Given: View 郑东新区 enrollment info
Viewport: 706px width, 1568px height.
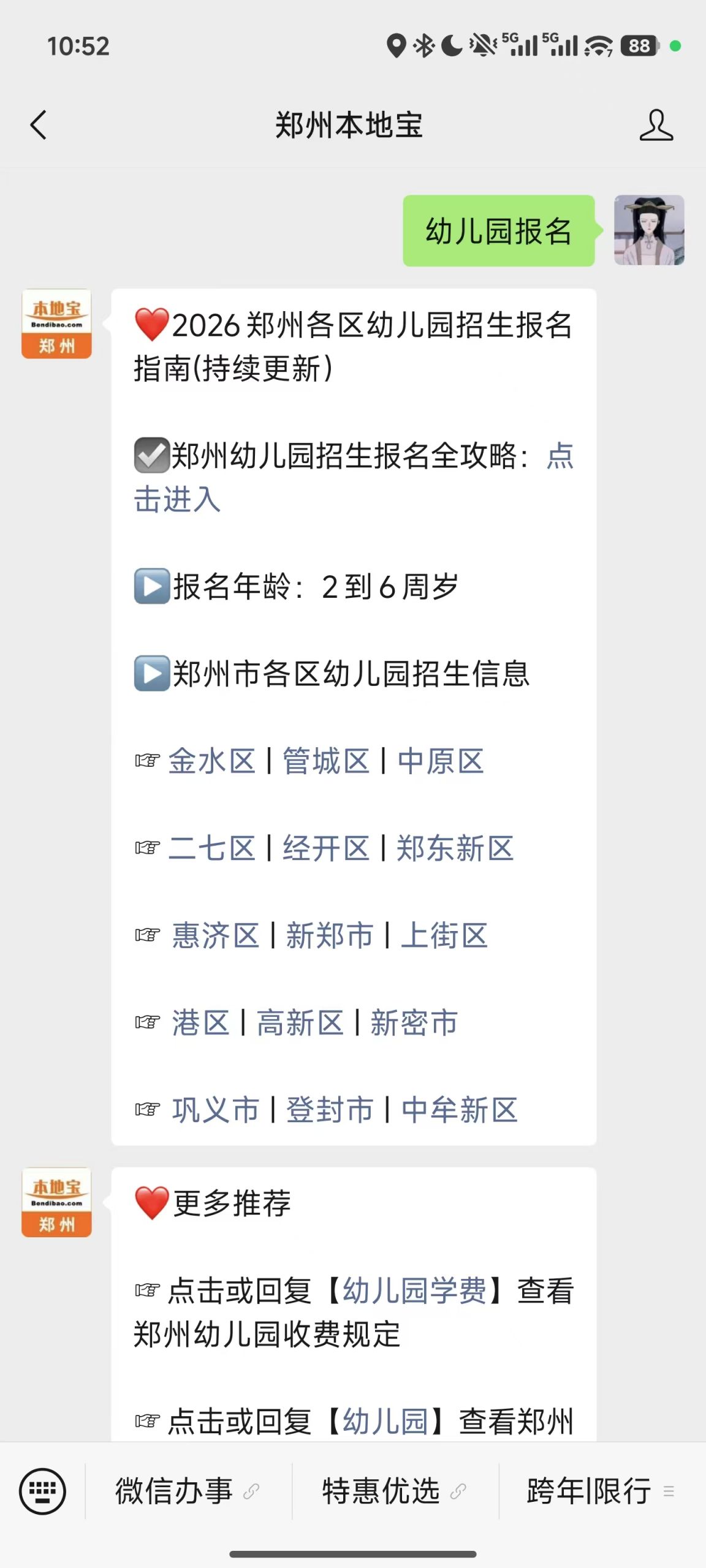Looking at the screenshot, I should pos(455,848).
